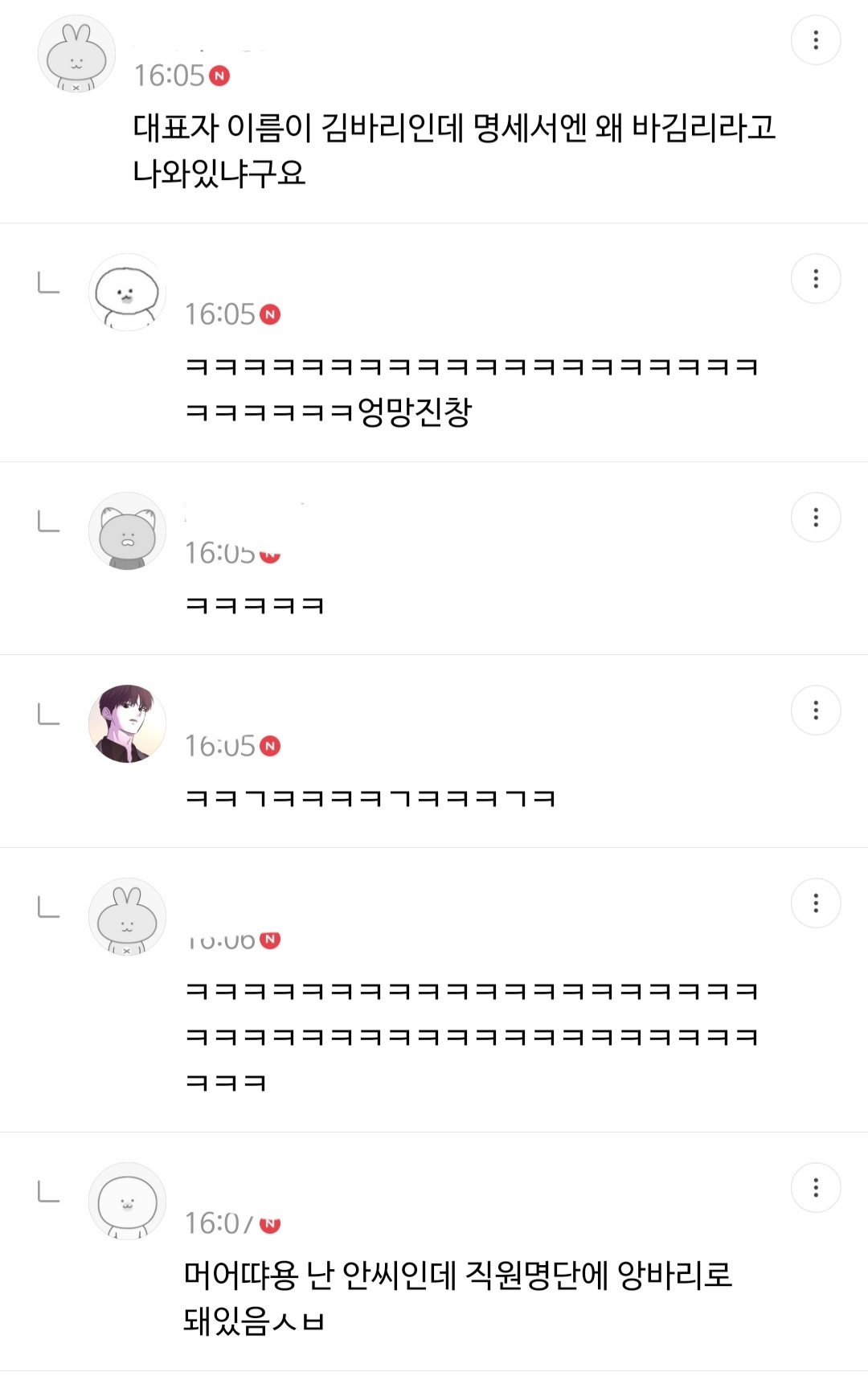Open the options menu of the top comment
This screenshot has height=1380, width=868.
[817, 40]
